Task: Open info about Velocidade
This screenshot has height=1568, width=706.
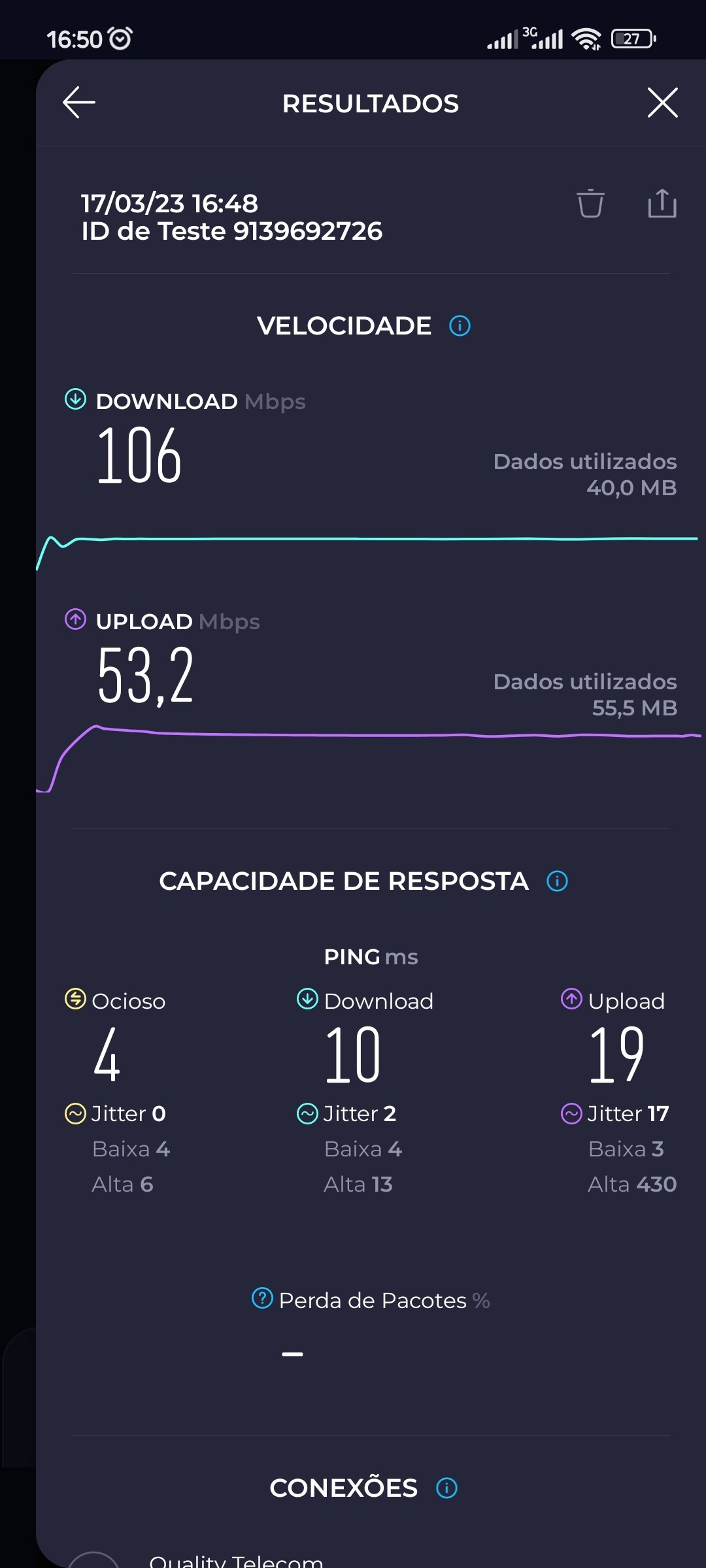Action: (460, 325)
